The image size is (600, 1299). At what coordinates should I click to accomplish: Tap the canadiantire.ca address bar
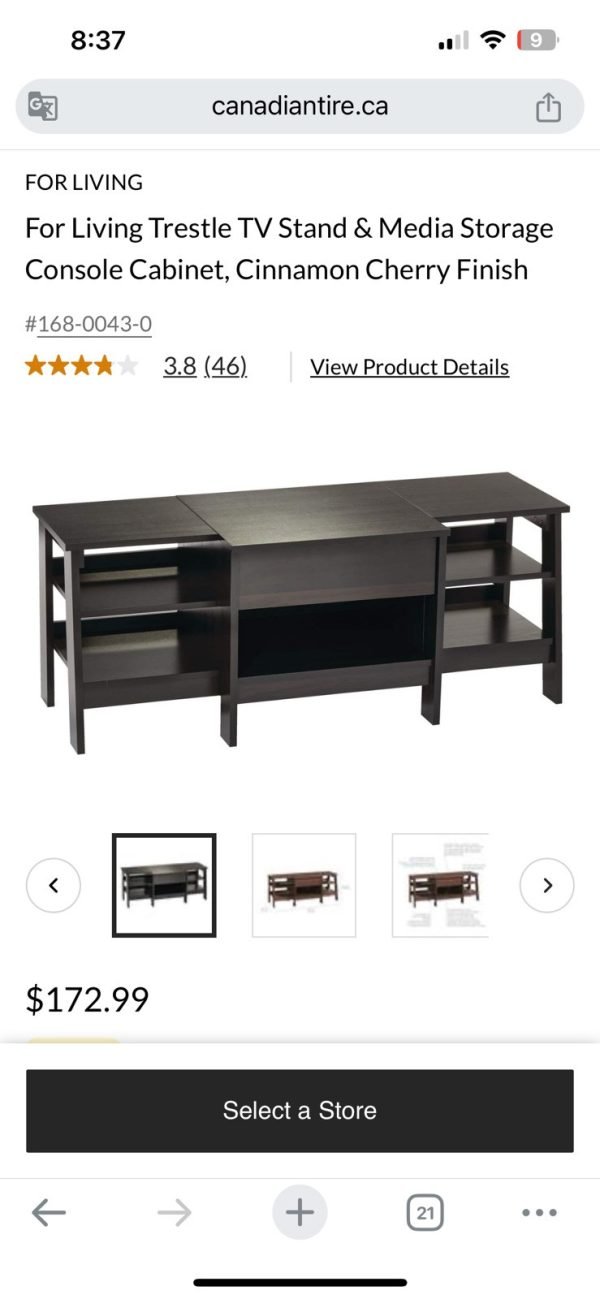tap(299, 107)
